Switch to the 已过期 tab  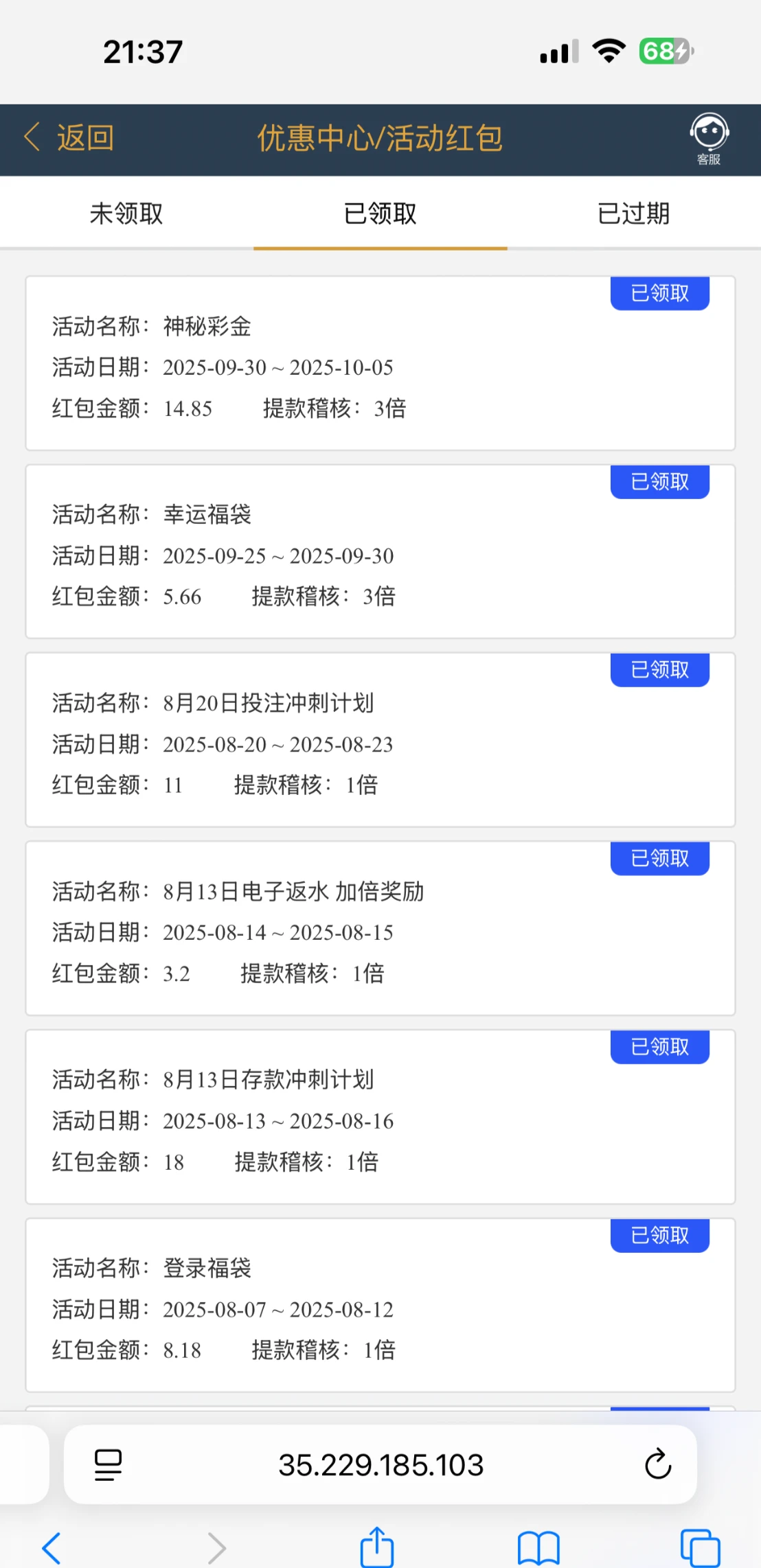click(x=633, y=214)
